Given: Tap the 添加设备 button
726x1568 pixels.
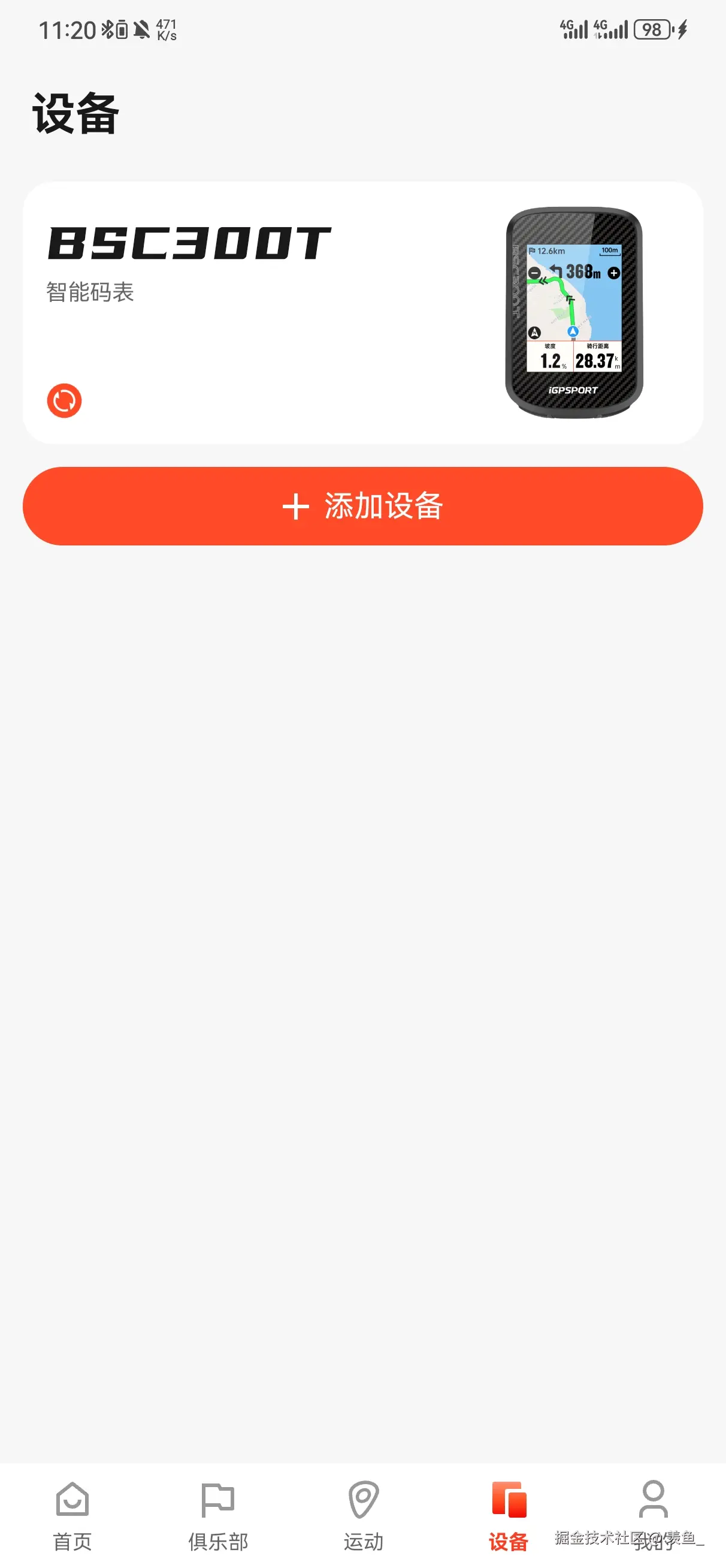Looking at the screenshot, I should (362, 506).
